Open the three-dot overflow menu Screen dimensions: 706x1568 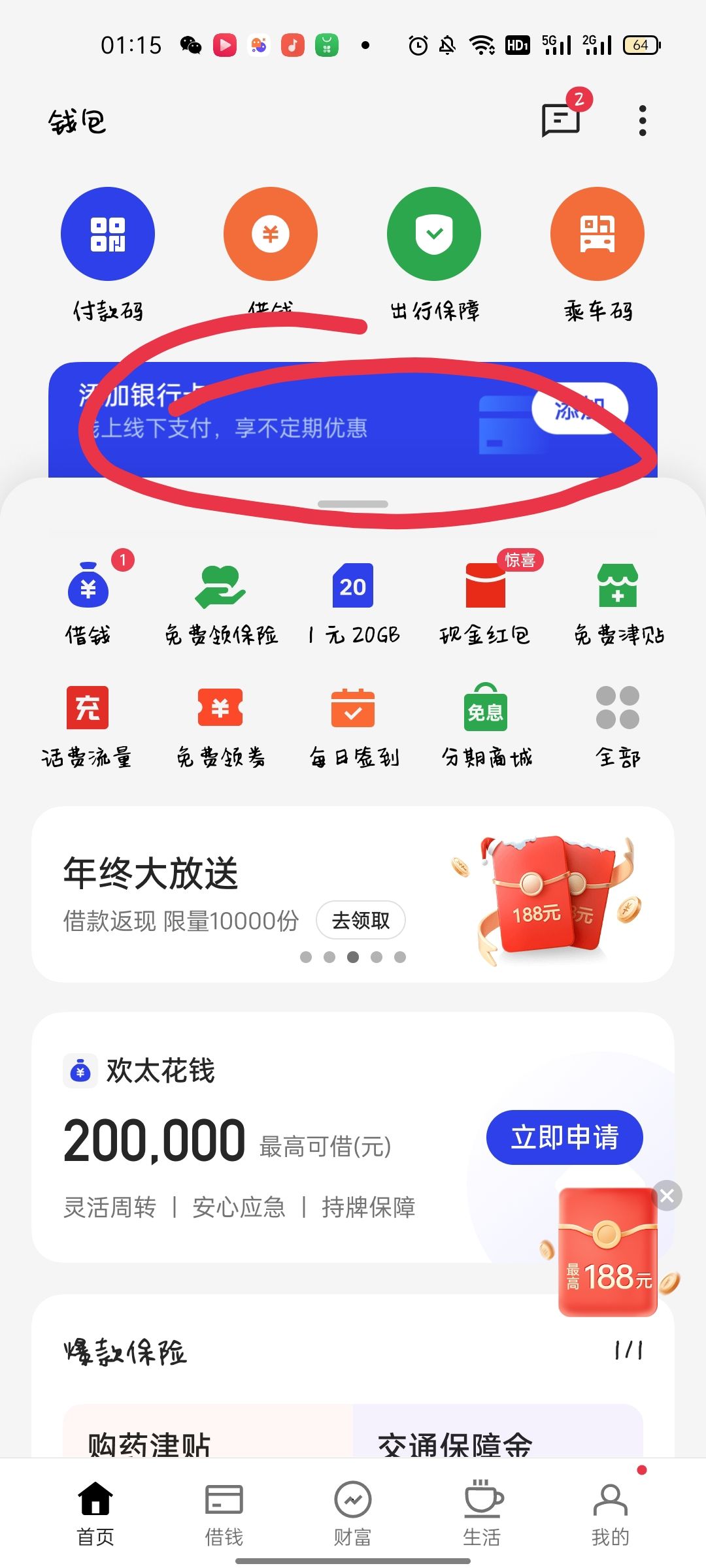(642, 121)
